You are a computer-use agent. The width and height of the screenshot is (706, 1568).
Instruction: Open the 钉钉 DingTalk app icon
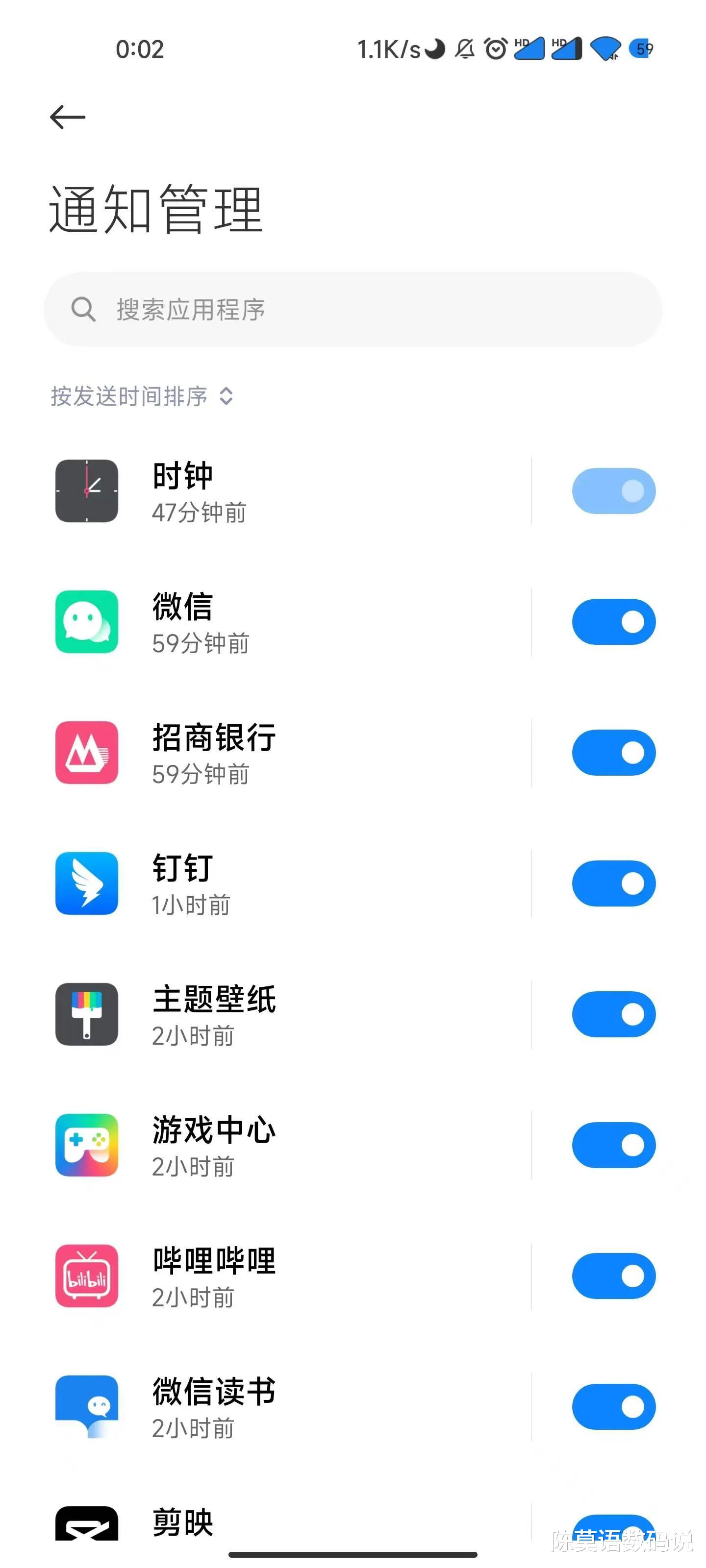86,884
